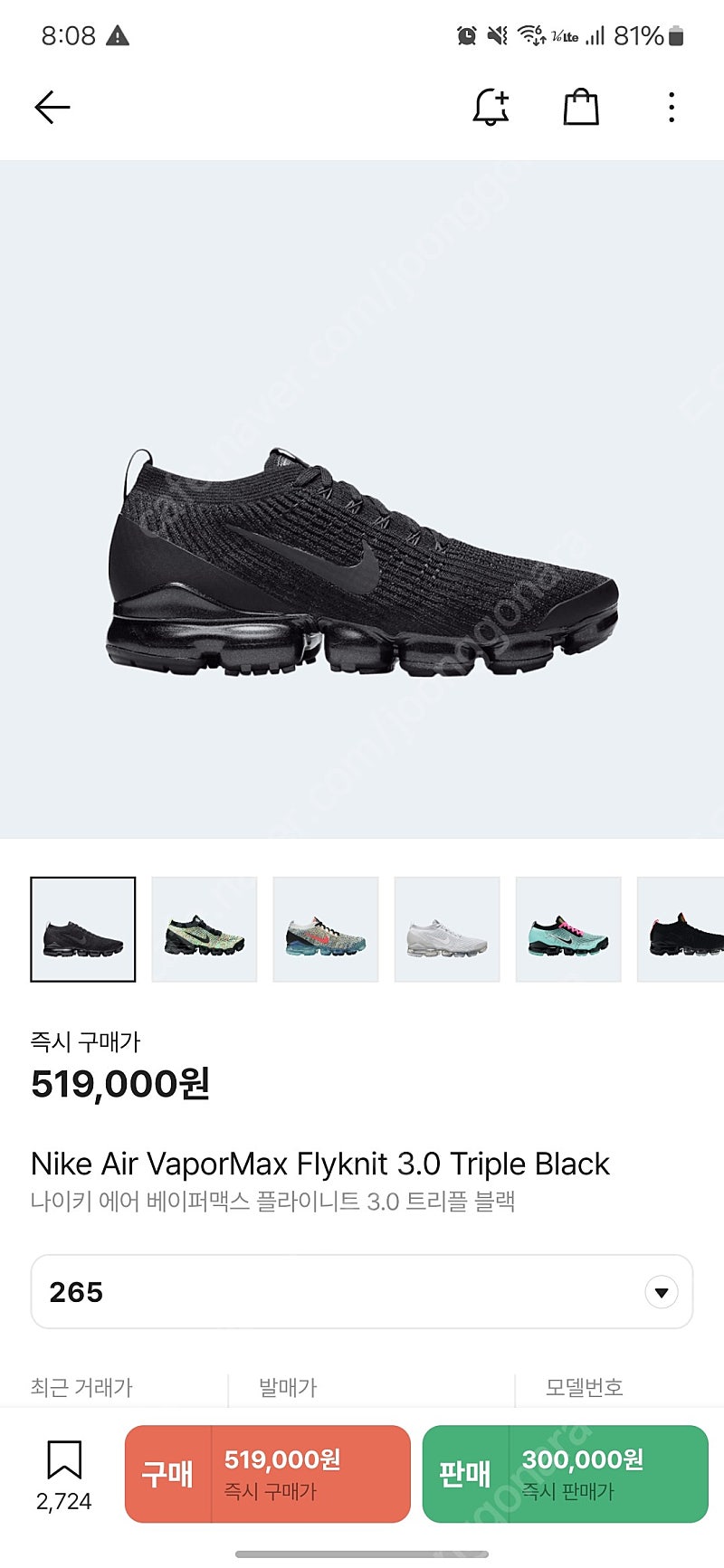Select the mint green shoe thumbnail

tap(568, 929)
